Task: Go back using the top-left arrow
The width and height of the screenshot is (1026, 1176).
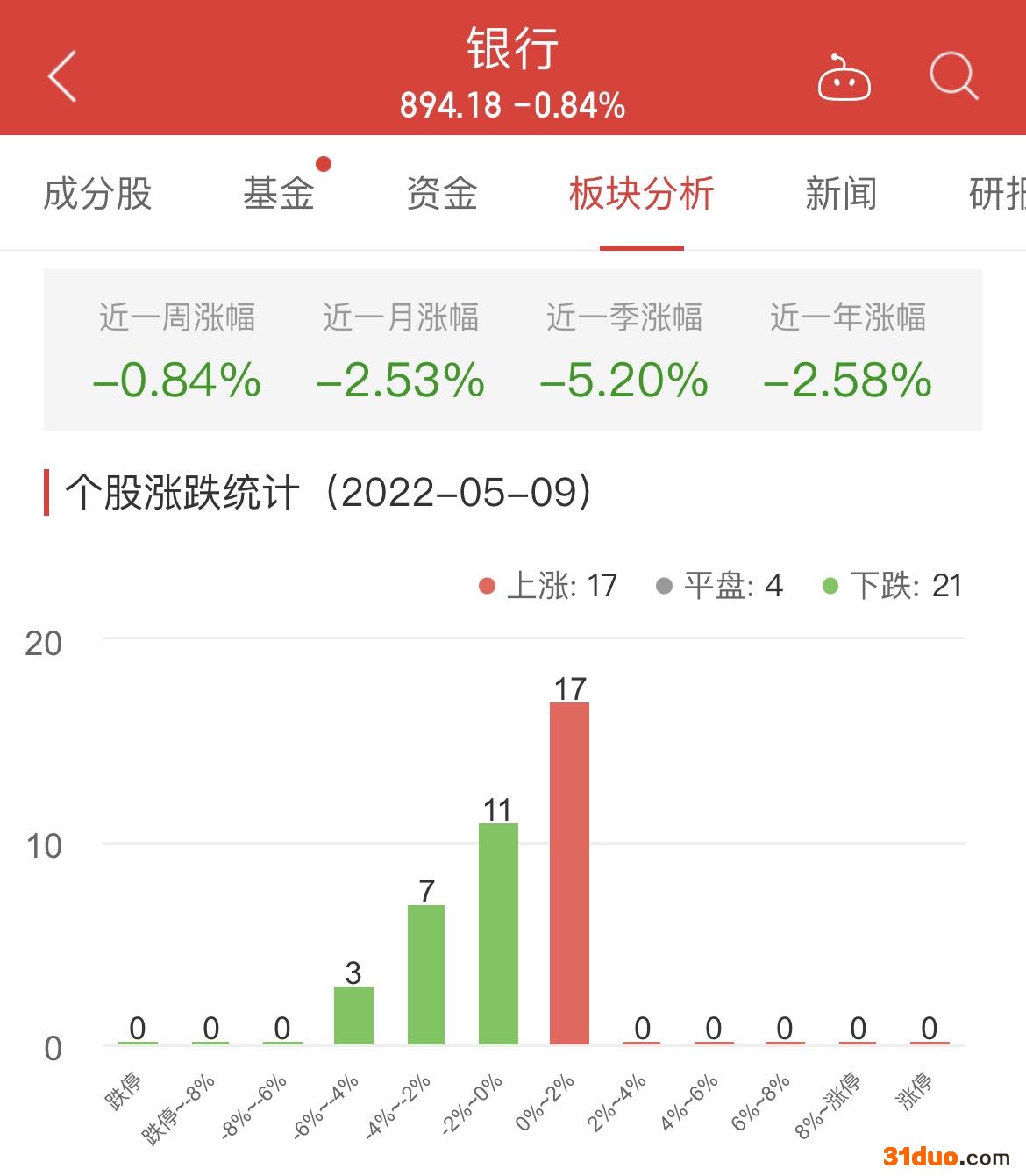Action: coord(62,76)
